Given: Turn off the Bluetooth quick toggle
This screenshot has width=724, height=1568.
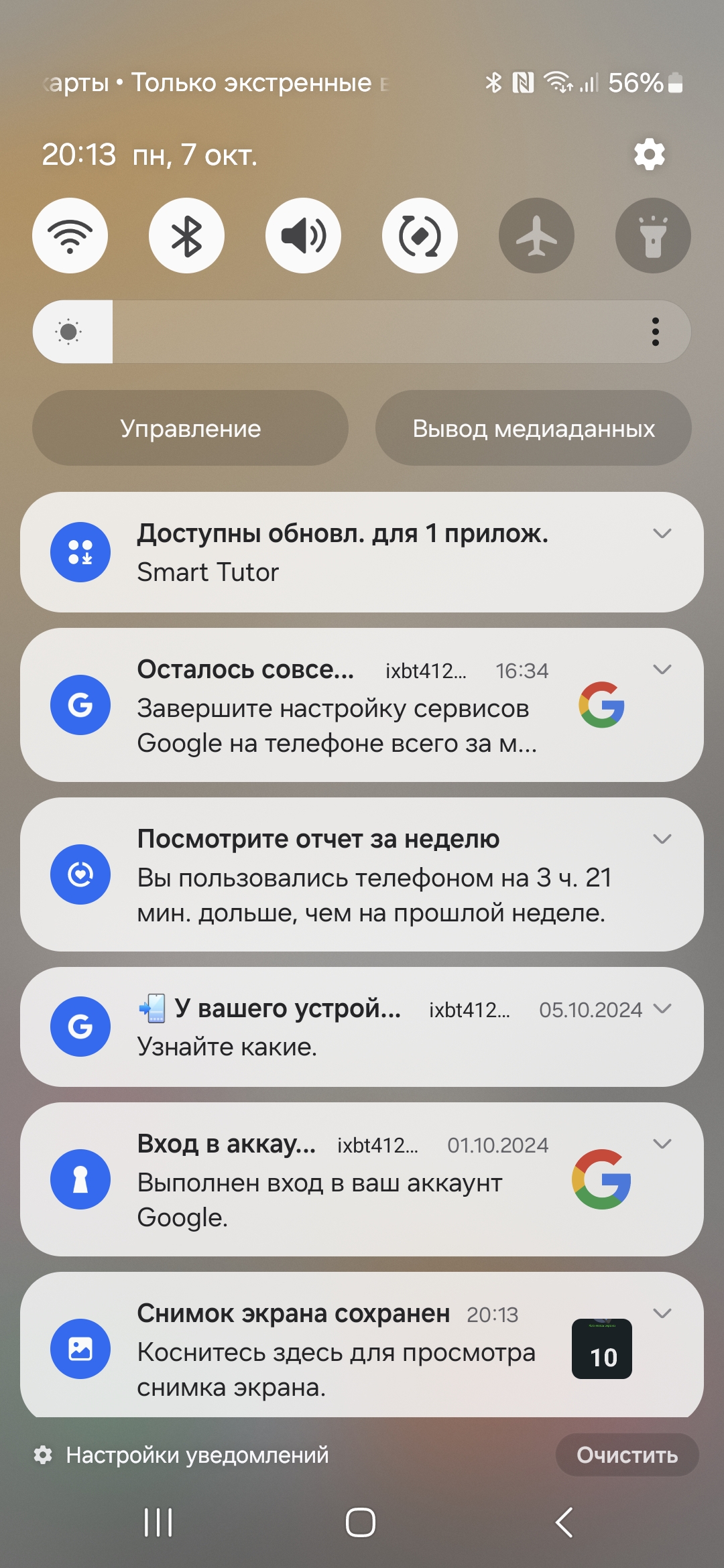Looking at the screenshot, I should pyautogui.click(x=186, y=235).
